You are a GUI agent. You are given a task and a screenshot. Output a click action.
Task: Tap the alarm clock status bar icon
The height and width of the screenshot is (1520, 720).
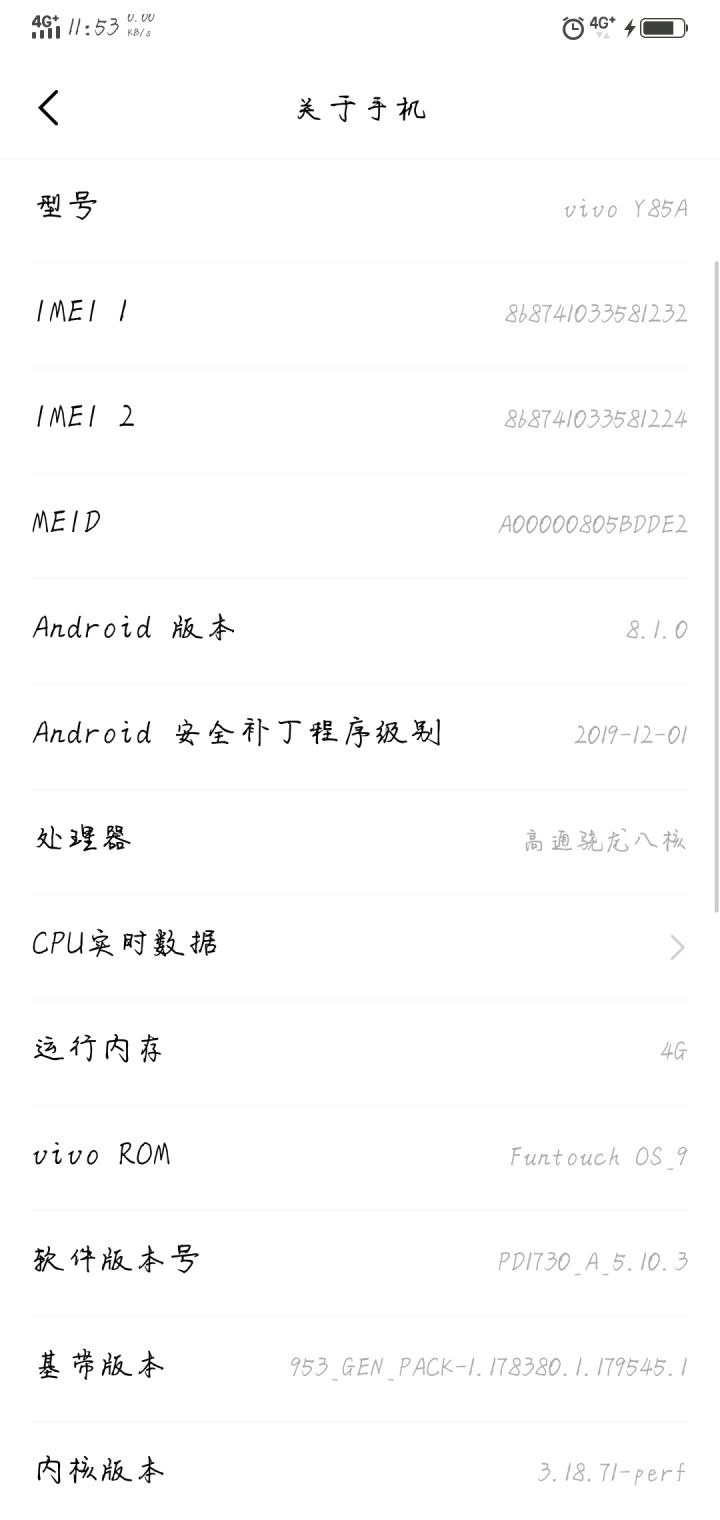(x=571, y=28)
